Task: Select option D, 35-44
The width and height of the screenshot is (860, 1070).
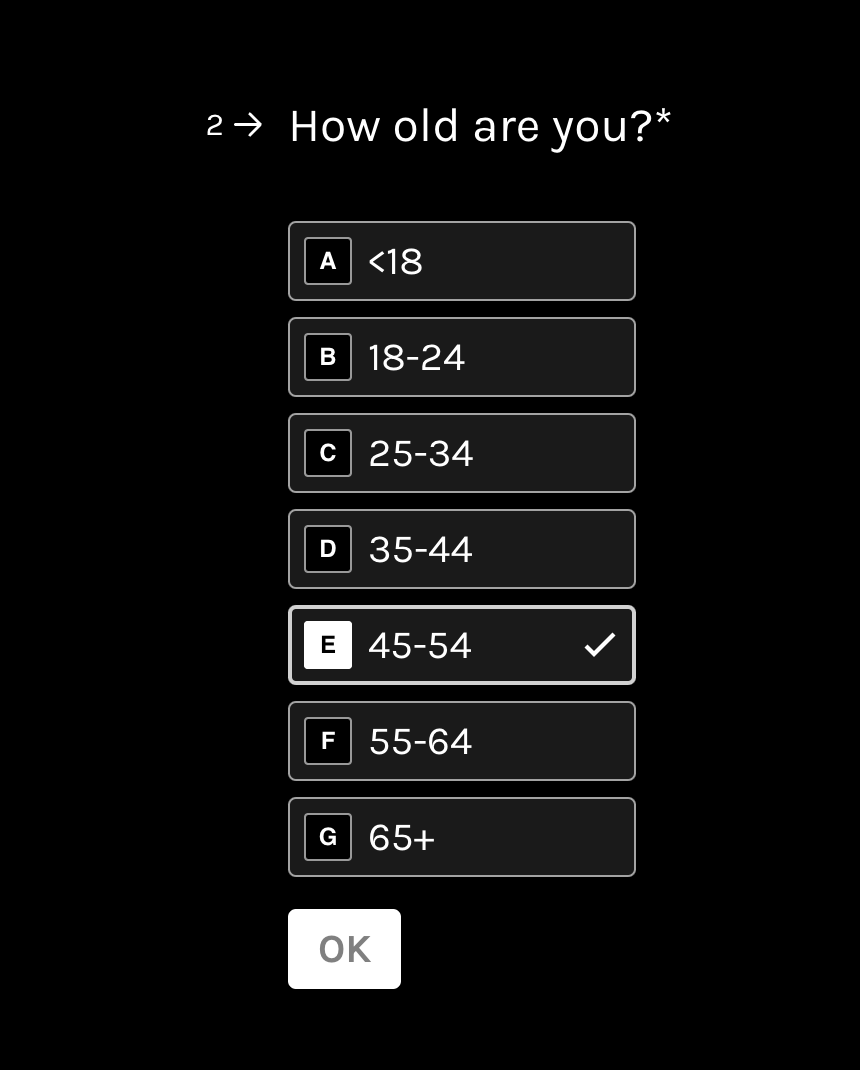Action: point(461,549)
